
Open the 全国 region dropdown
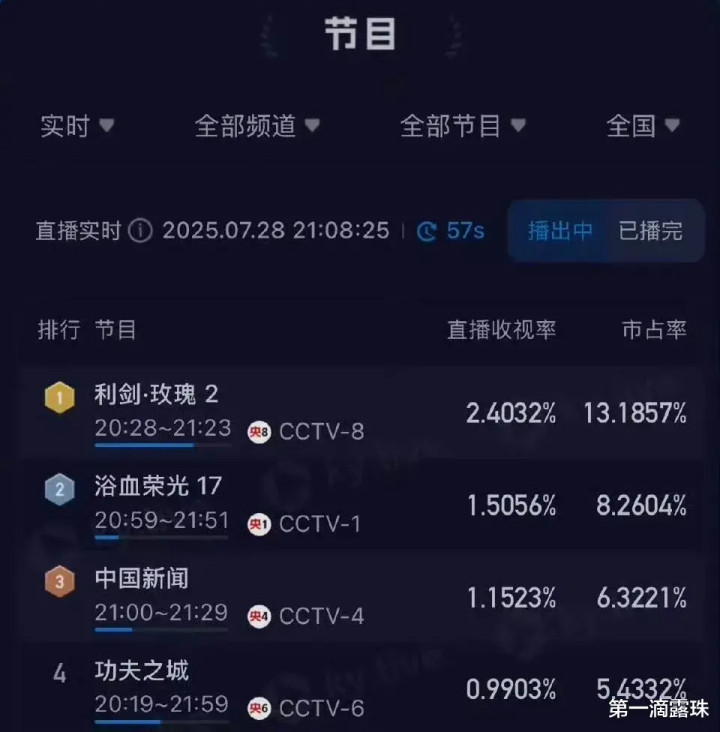pos(643,126)
